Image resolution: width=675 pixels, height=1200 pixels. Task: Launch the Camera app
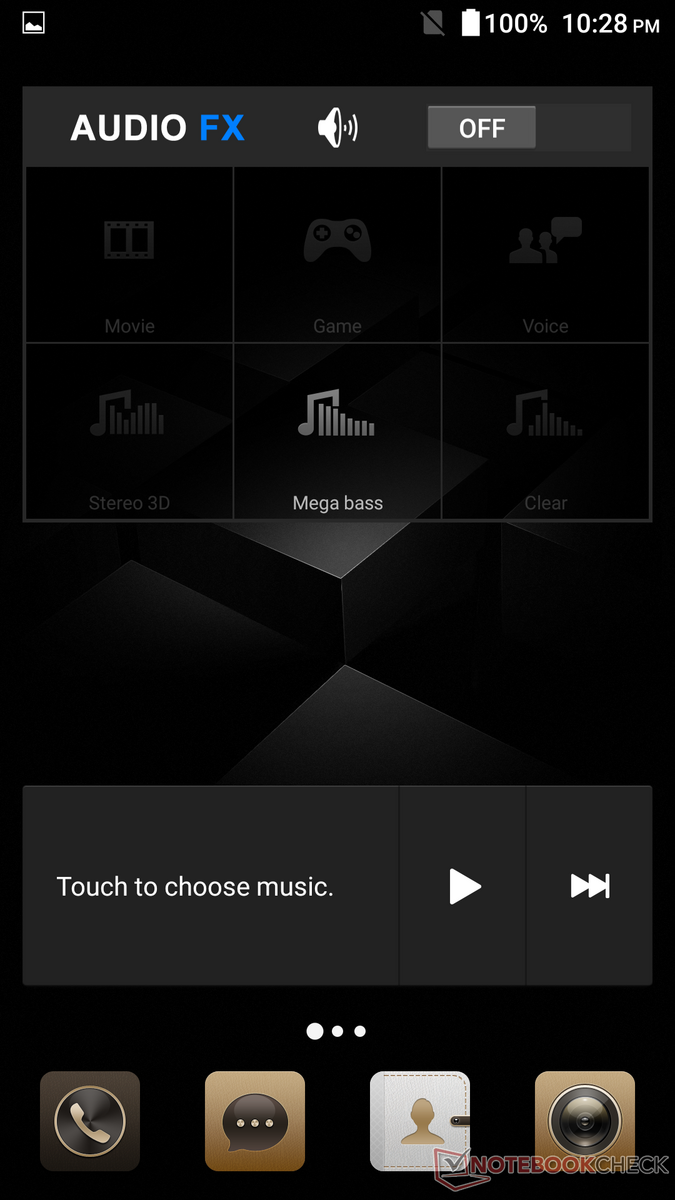pos(585,1120)
